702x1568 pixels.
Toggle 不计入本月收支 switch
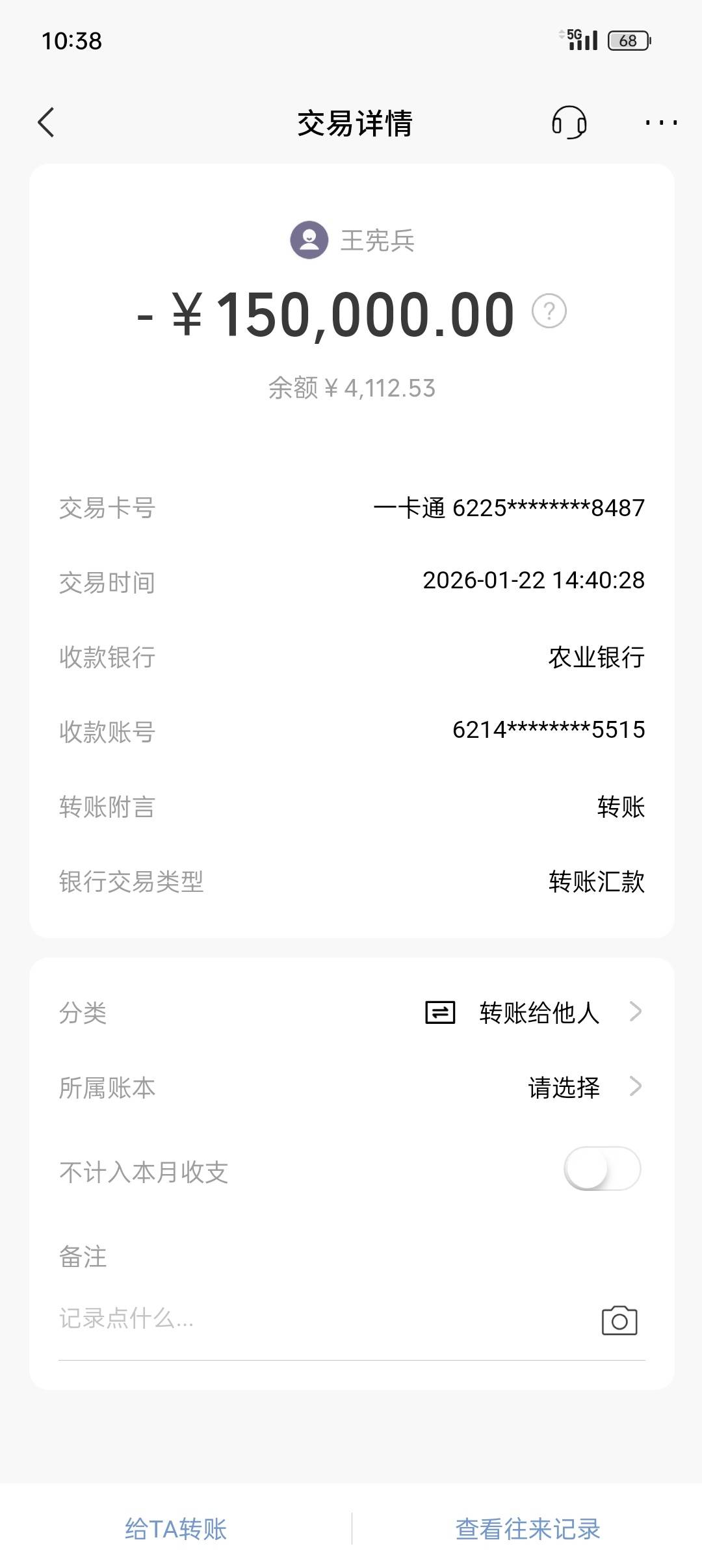[602, 1169]
